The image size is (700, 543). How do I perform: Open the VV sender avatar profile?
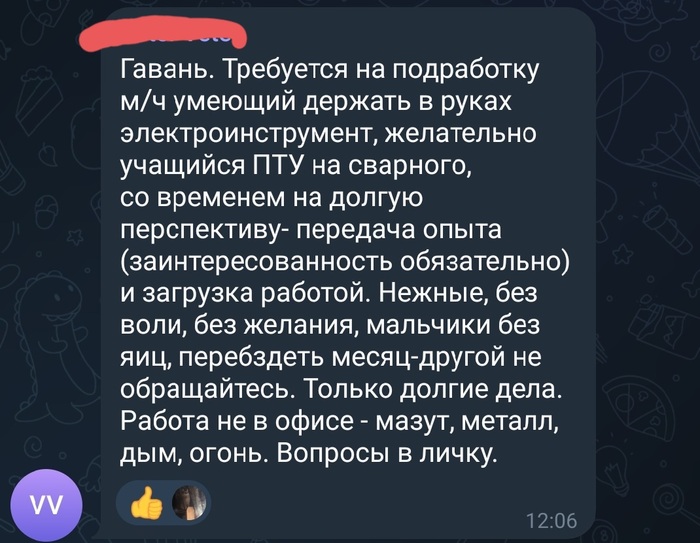point(47,504)
